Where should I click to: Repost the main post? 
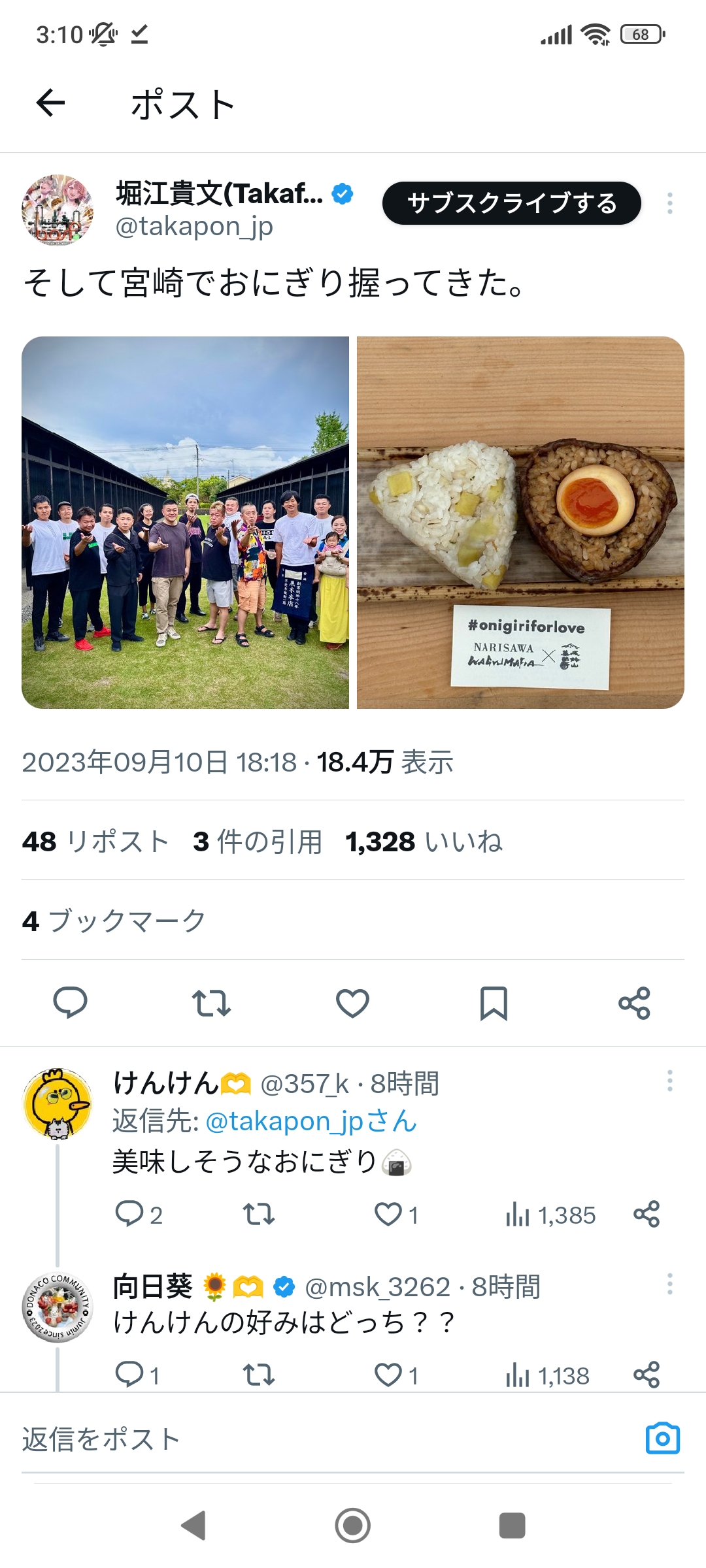(x=211, y=1003)
